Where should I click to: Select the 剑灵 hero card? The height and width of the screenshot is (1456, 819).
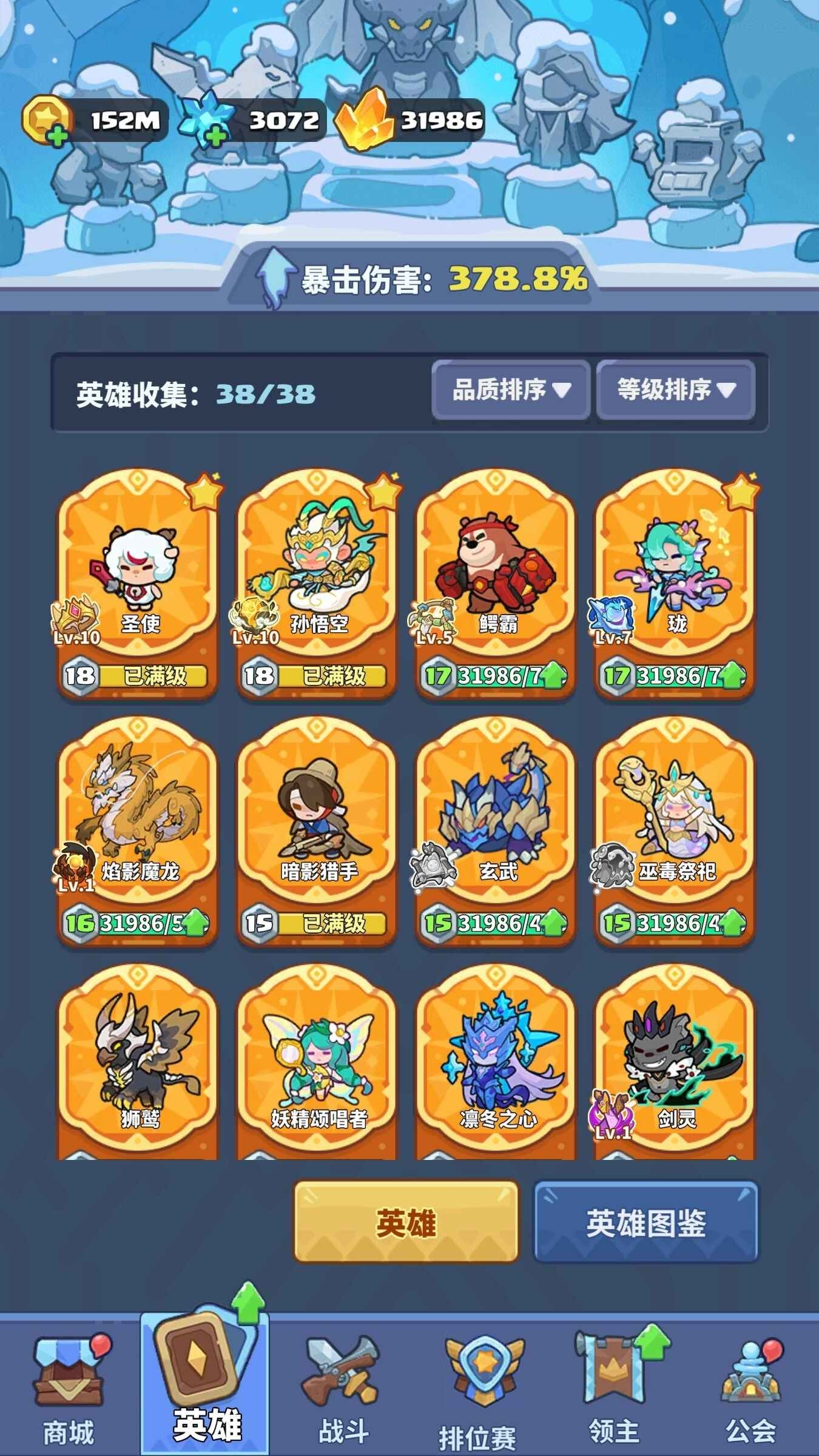(675, 1068)
